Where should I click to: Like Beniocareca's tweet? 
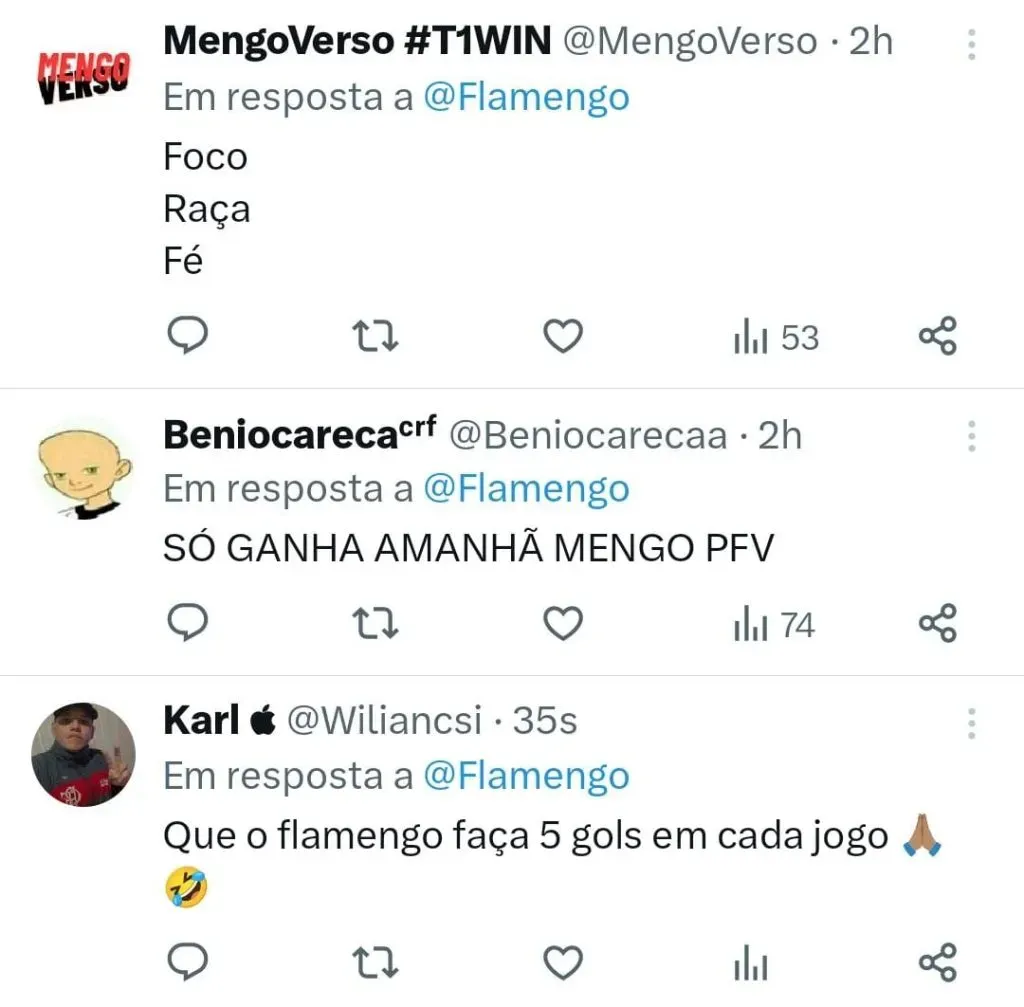click(x=562, y=624)
